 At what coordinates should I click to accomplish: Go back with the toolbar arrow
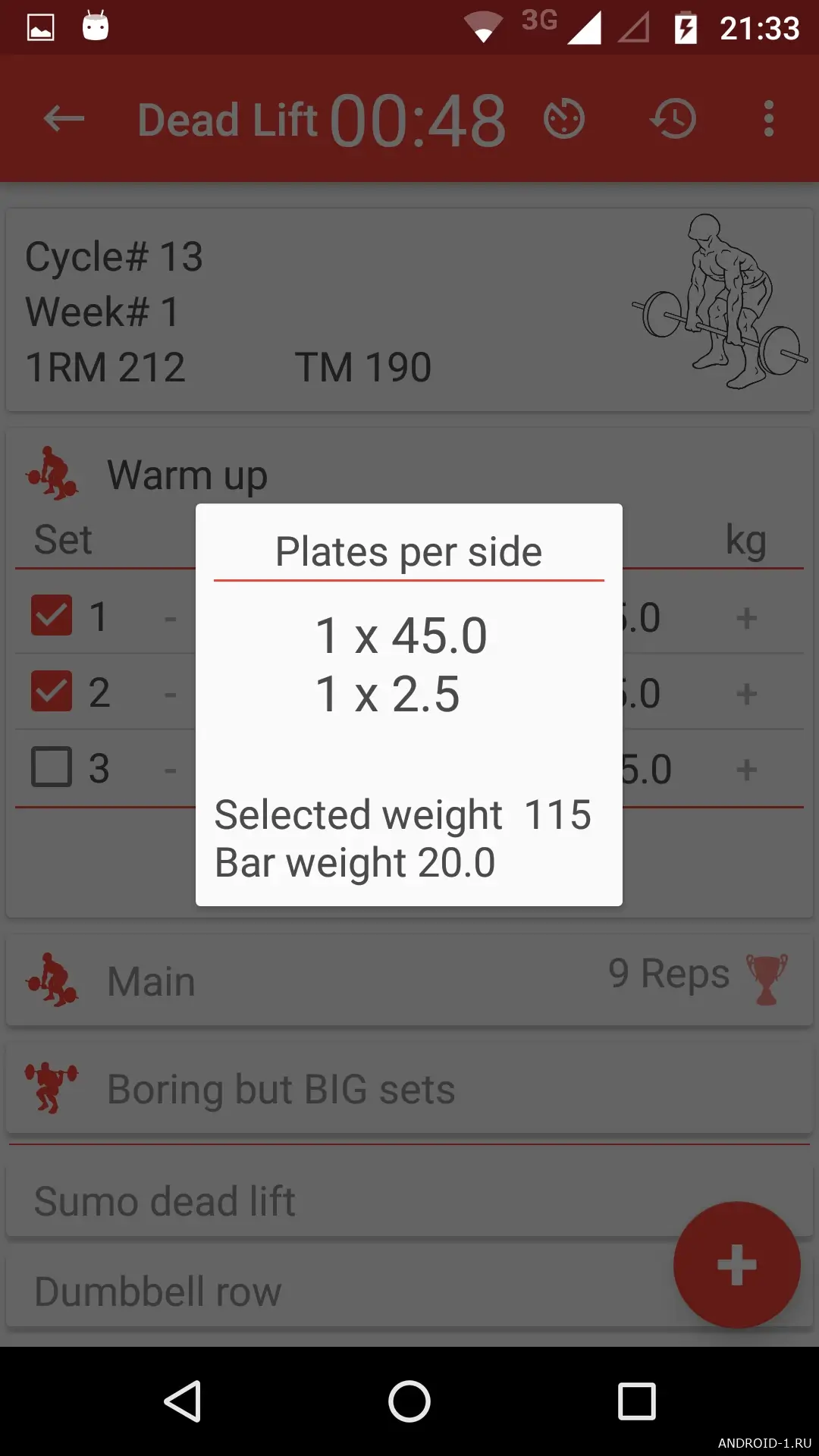(64, 119)
